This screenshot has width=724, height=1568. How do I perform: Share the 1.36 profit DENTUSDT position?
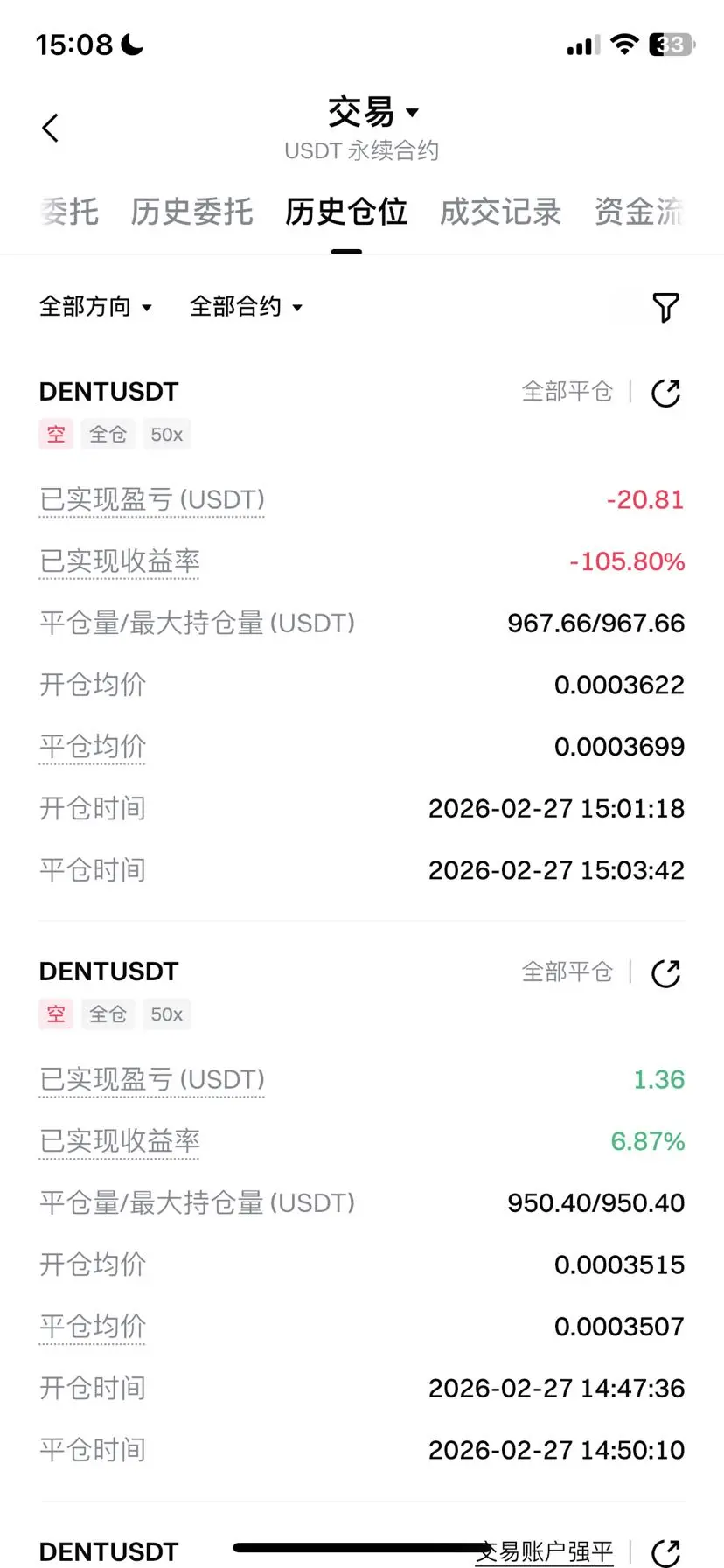[666, 972]
